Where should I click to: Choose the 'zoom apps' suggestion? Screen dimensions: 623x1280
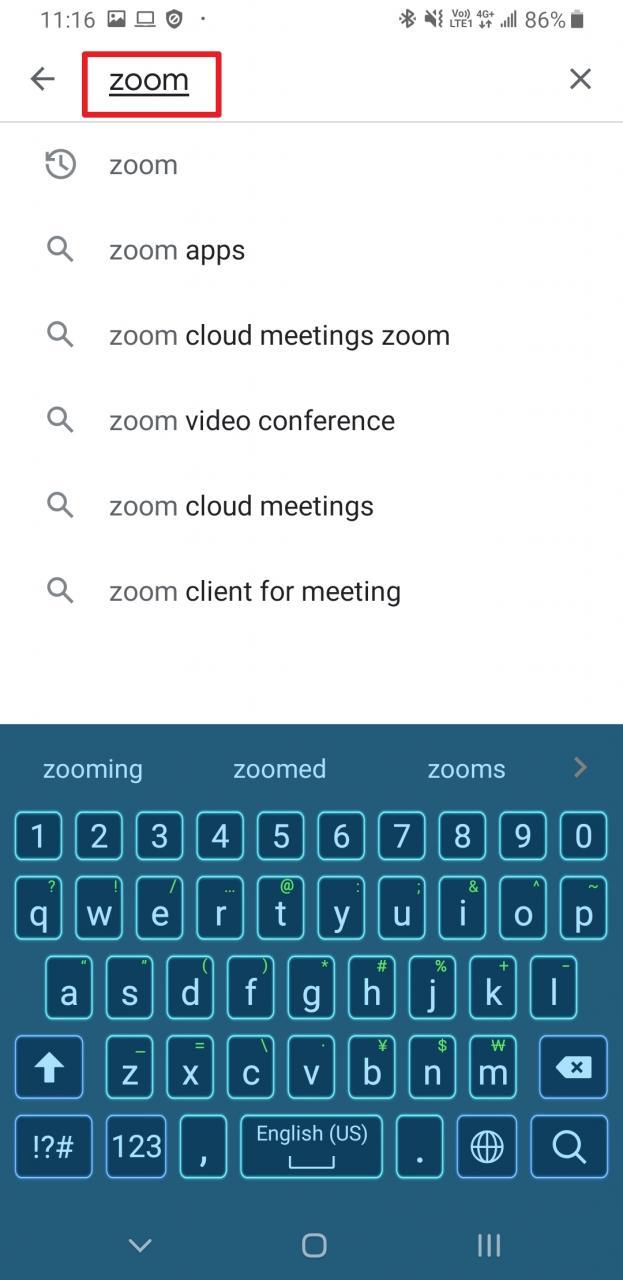(311, 250)
